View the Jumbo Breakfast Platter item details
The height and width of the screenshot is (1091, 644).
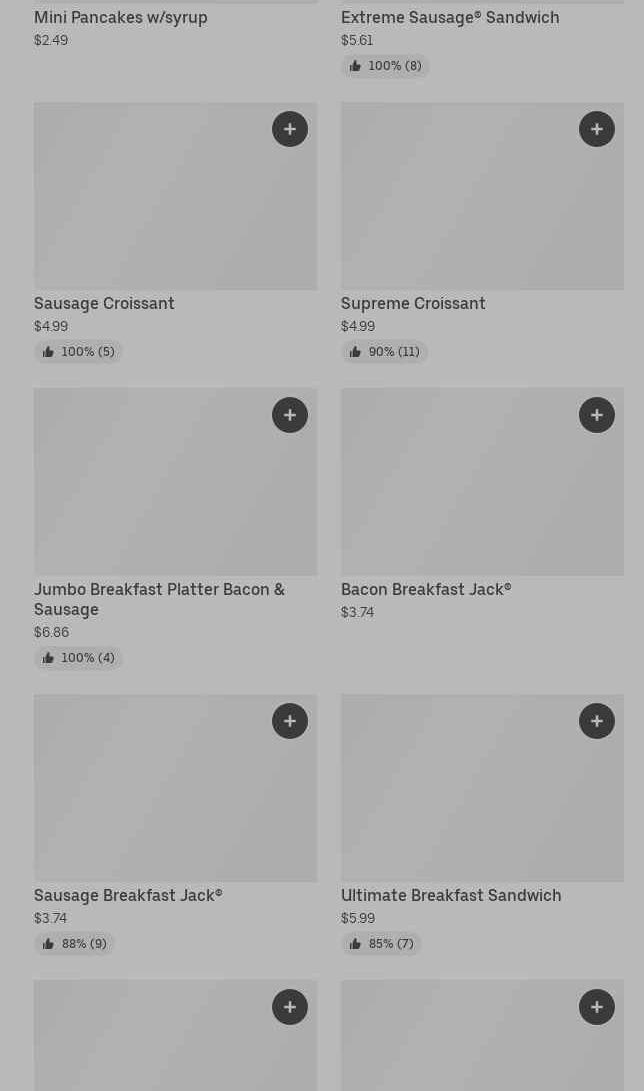(x=175, y=529)
